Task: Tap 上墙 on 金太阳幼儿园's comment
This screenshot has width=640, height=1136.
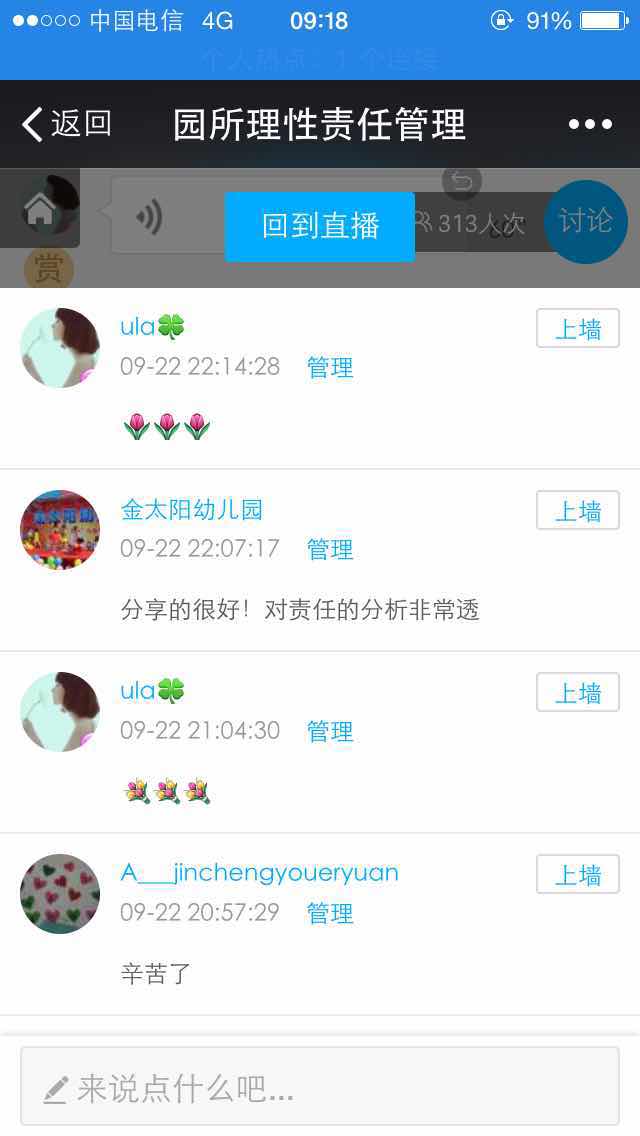Action: pyautogui.click(x=578, y=511)
